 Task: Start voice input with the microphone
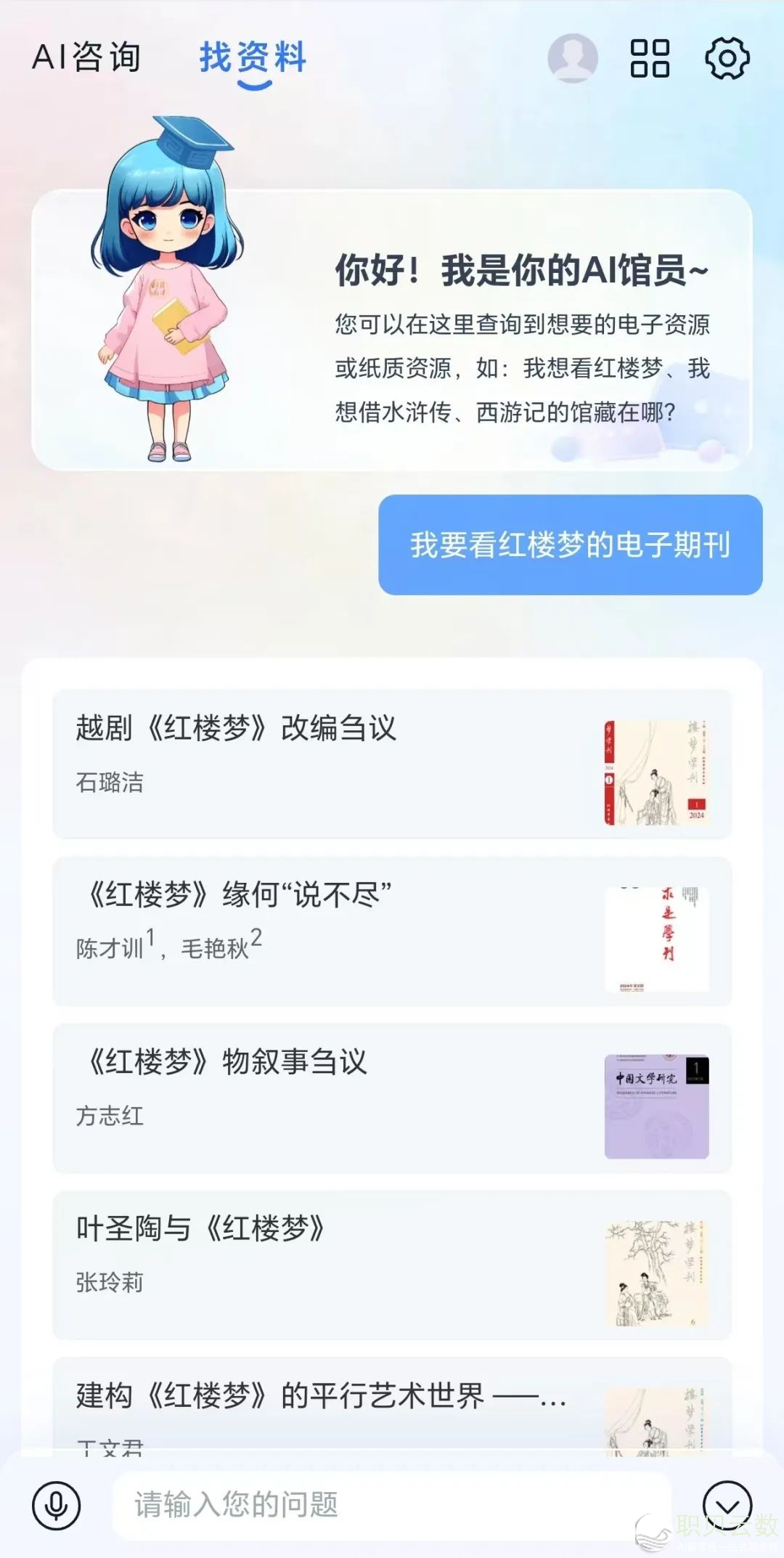click(x=57, y=1506)
